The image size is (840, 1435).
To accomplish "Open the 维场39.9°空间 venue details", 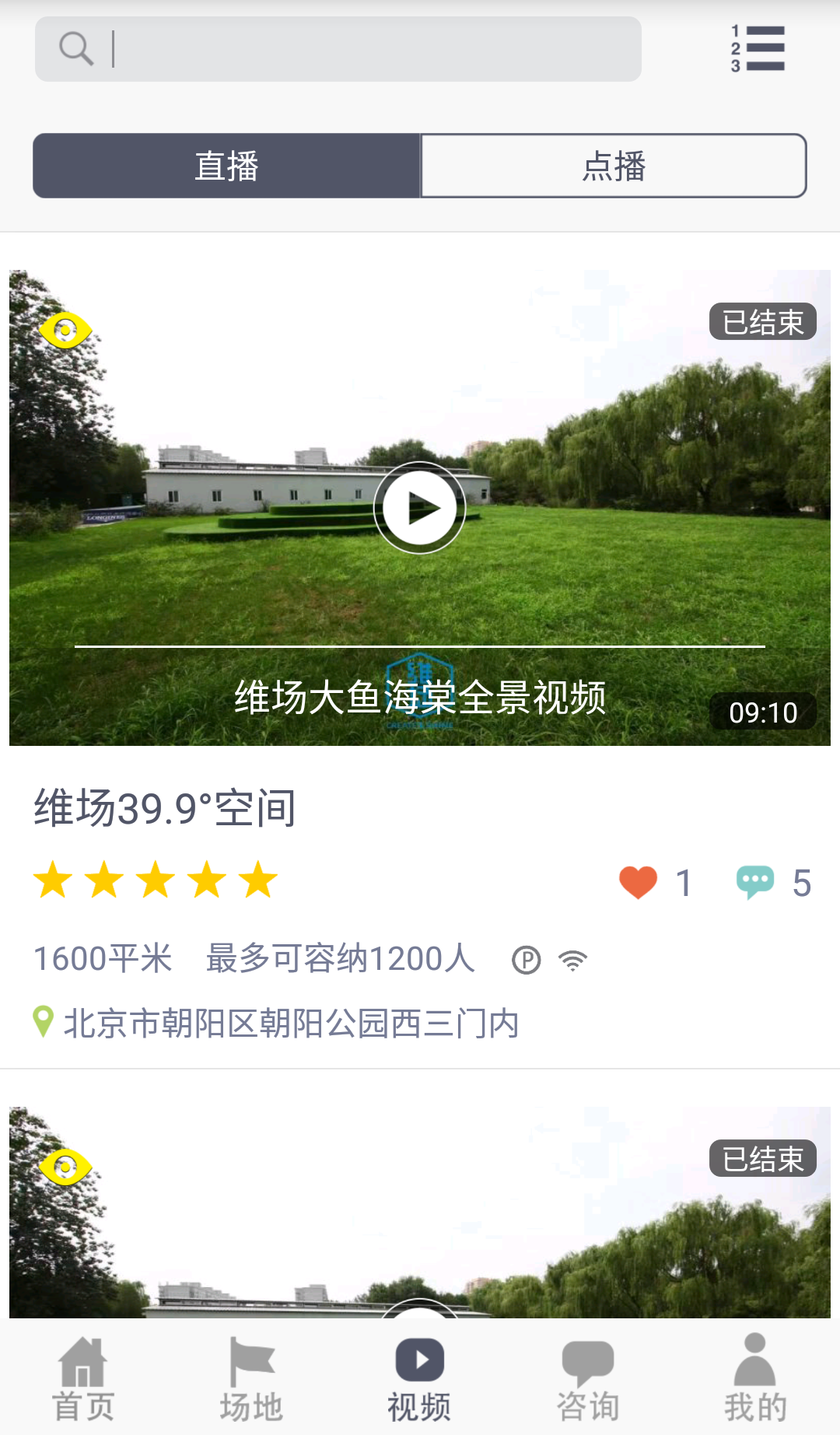I will (x=165, y=808).
